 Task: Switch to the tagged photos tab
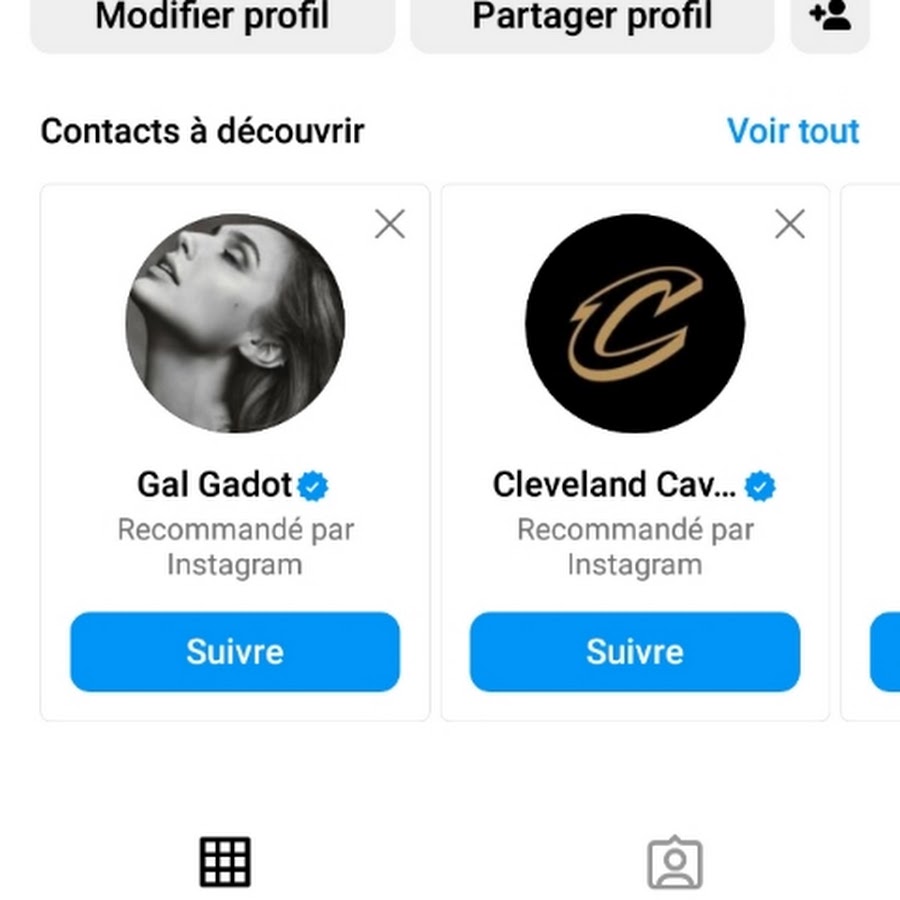pyautogui.click(x=675, y=862)
